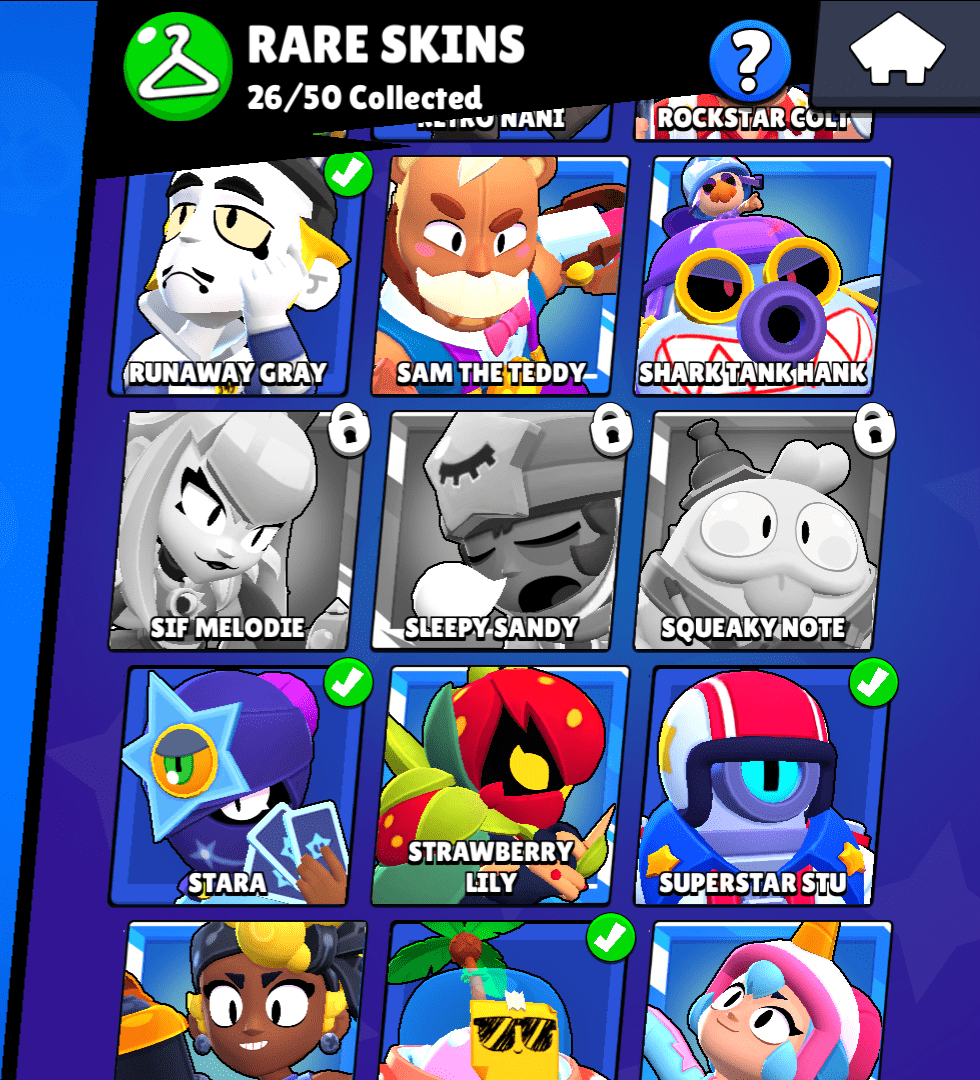Go to the home screen button
The image size is (980, 1080).
(x=897, y=53)
